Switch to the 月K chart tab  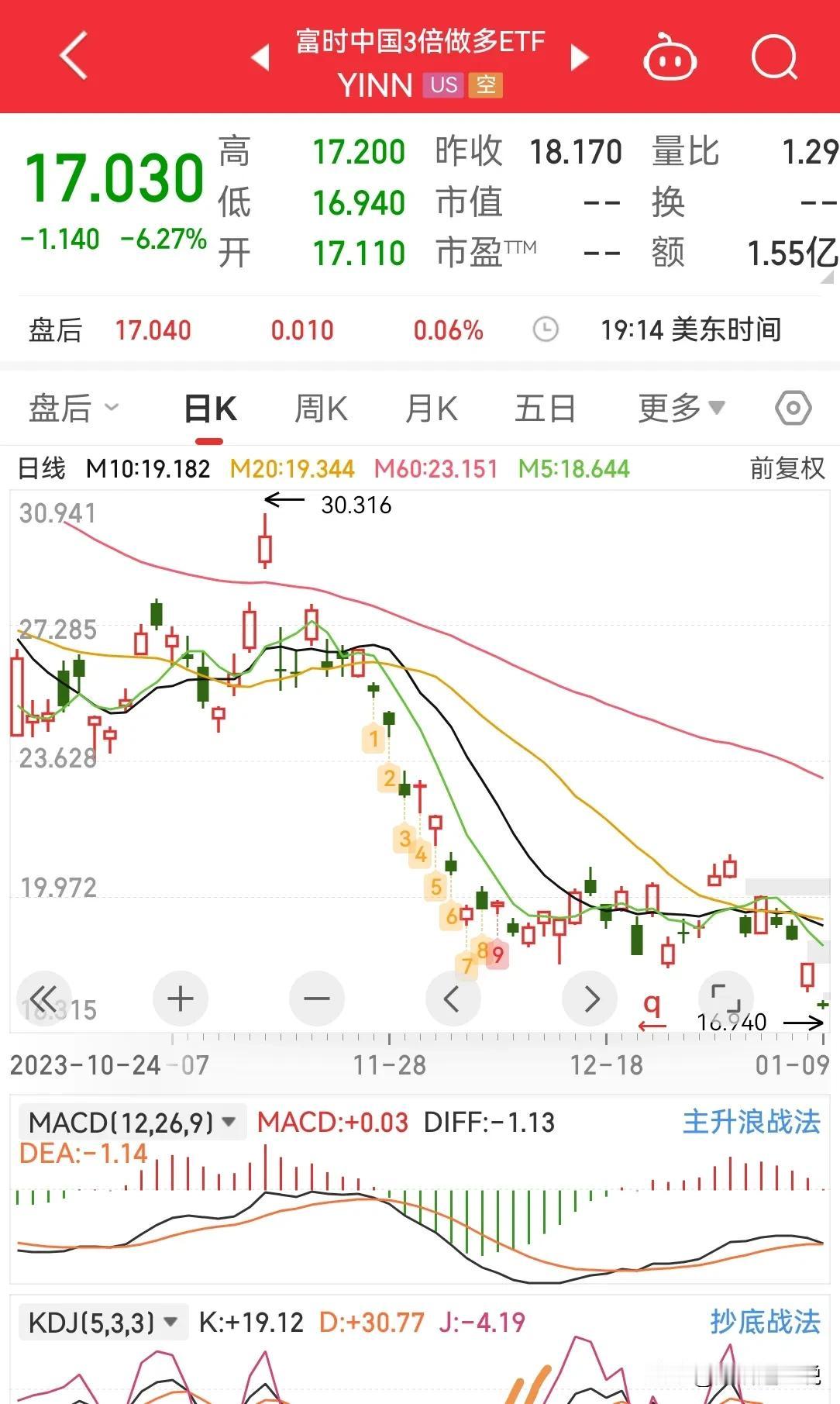pos(431,409)
